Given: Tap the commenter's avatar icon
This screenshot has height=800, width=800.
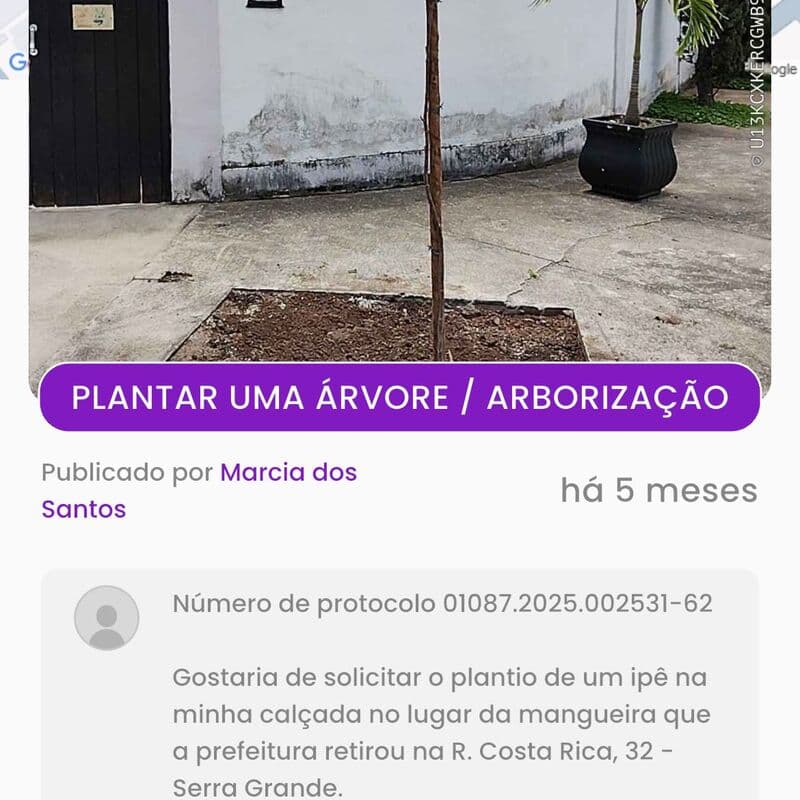Looking at the screenshot, I should pos(107,618).
